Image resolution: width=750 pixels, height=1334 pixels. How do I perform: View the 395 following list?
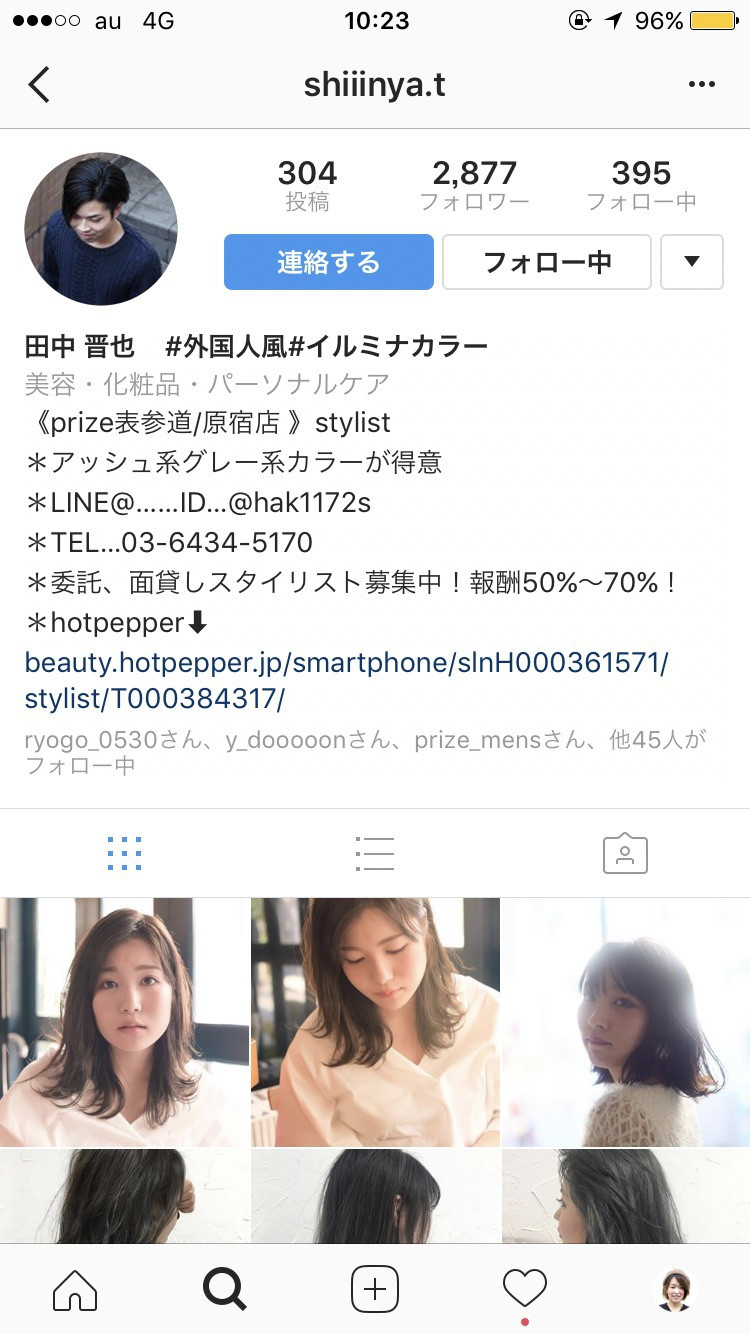click(641, 186)
